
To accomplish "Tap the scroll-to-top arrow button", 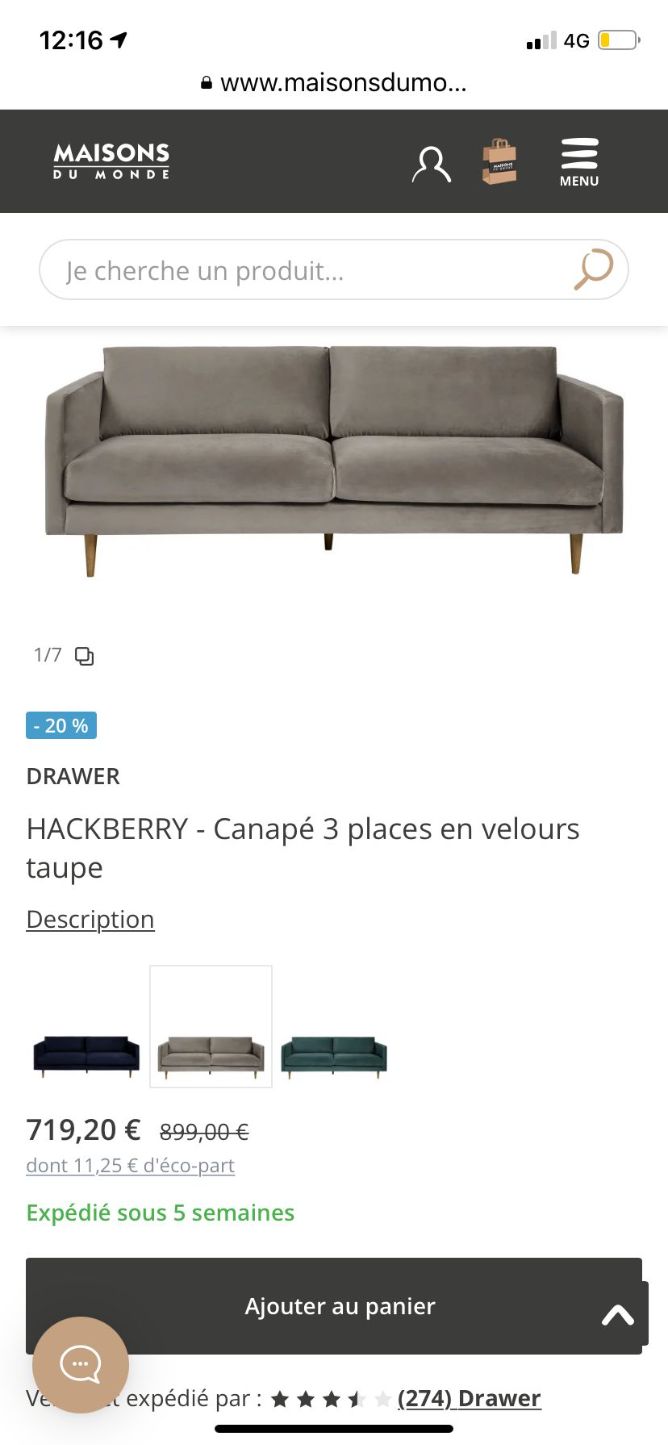I will point(618,1316).
